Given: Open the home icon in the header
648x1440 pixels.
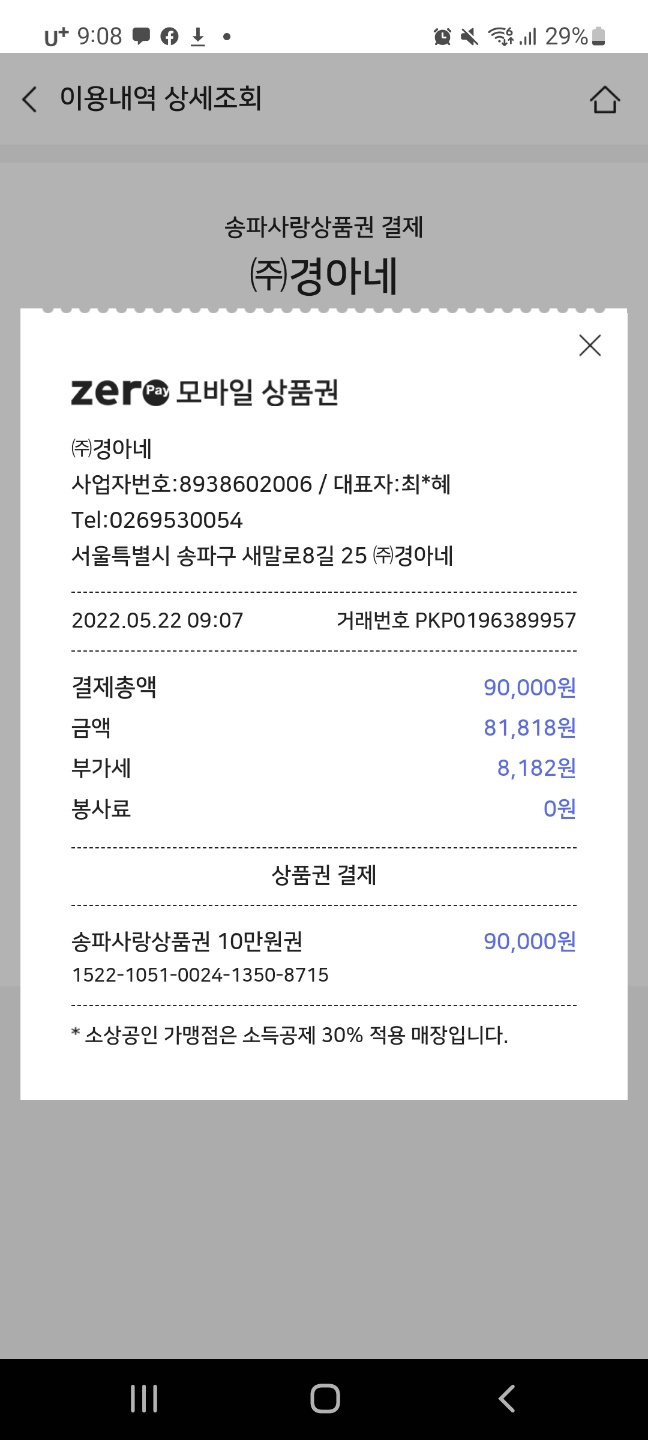Looking at the screenshot, I should (x=605, y=99).
